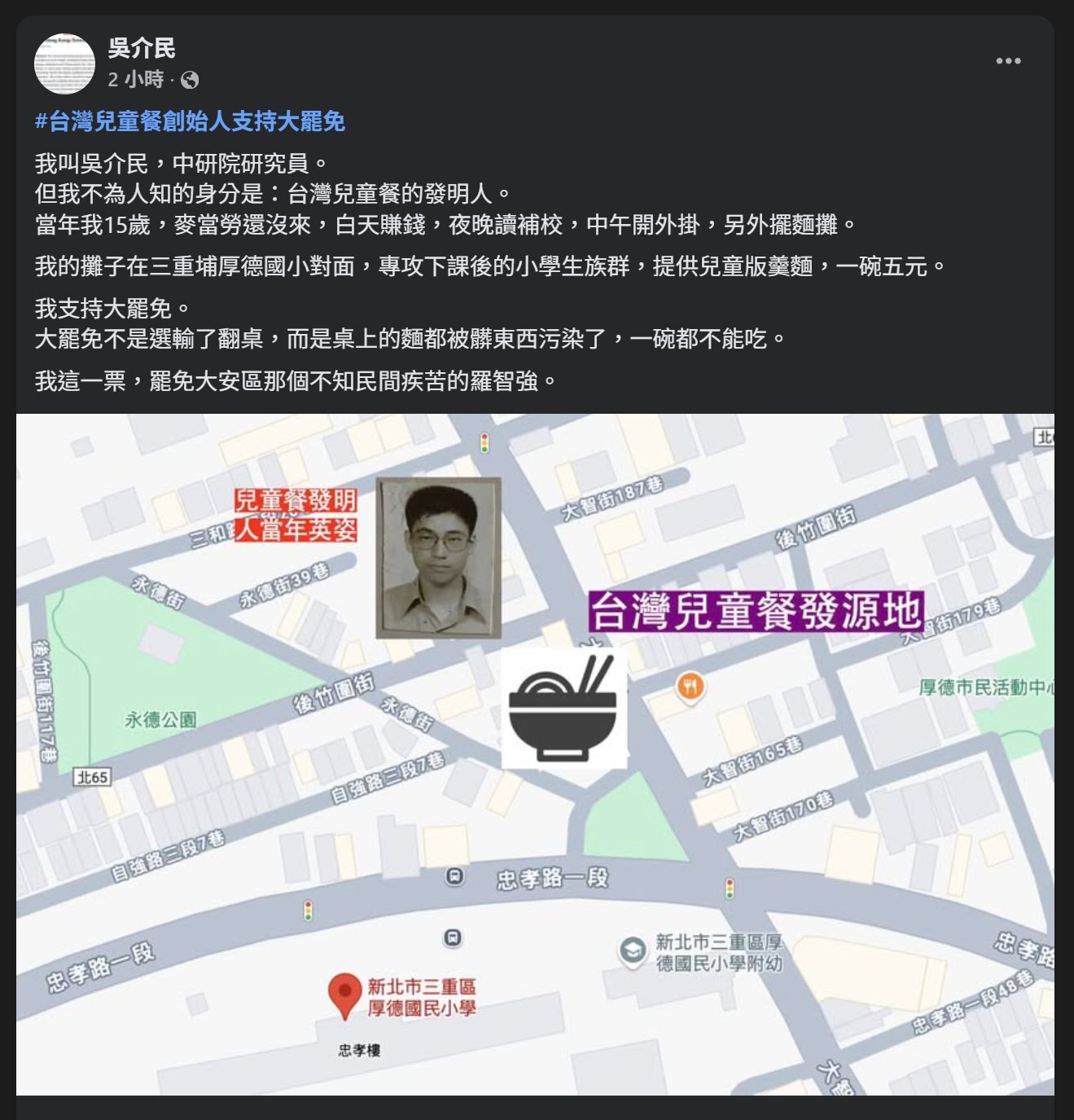Open the post's 2 小時 timestamp
The width and height of the screenshot is (1074, 1120).
click(135, 79)
